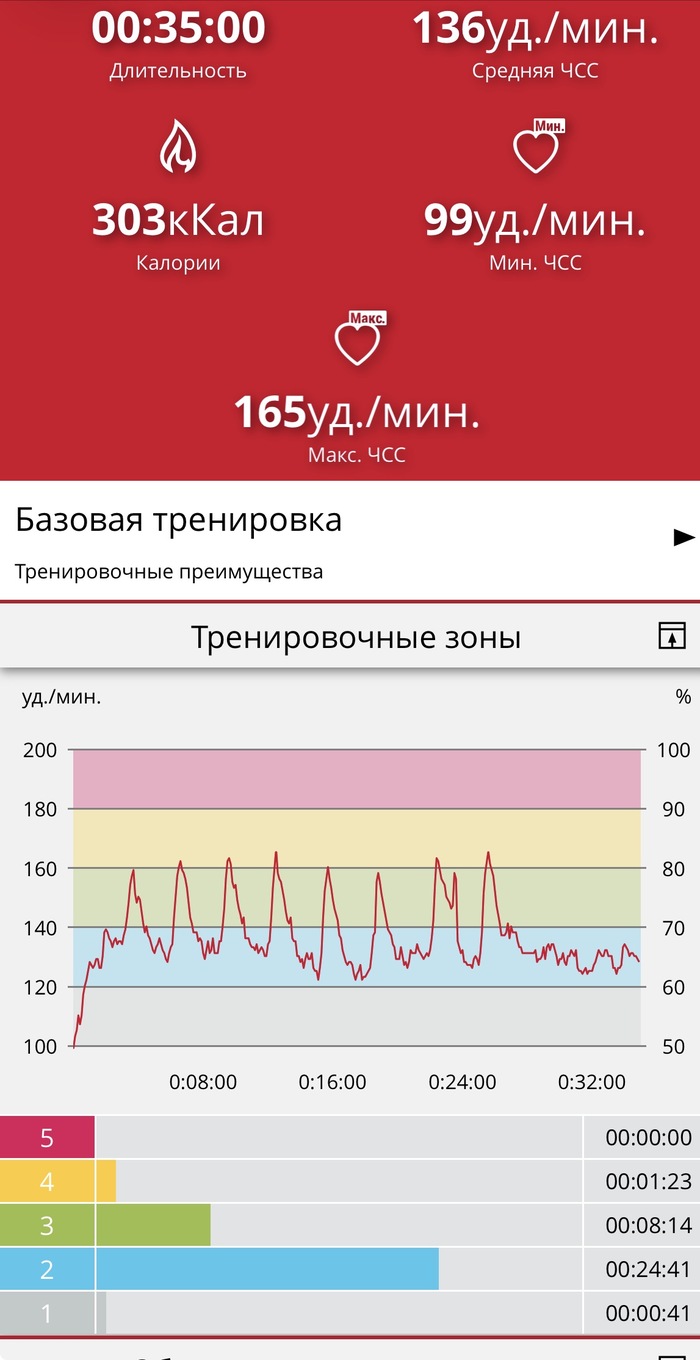Collapse the Тренировочные зоны section
Image resolution: width=700 pixels, height=1360 pixels.
pyautogui.click(x=672, y=636)
